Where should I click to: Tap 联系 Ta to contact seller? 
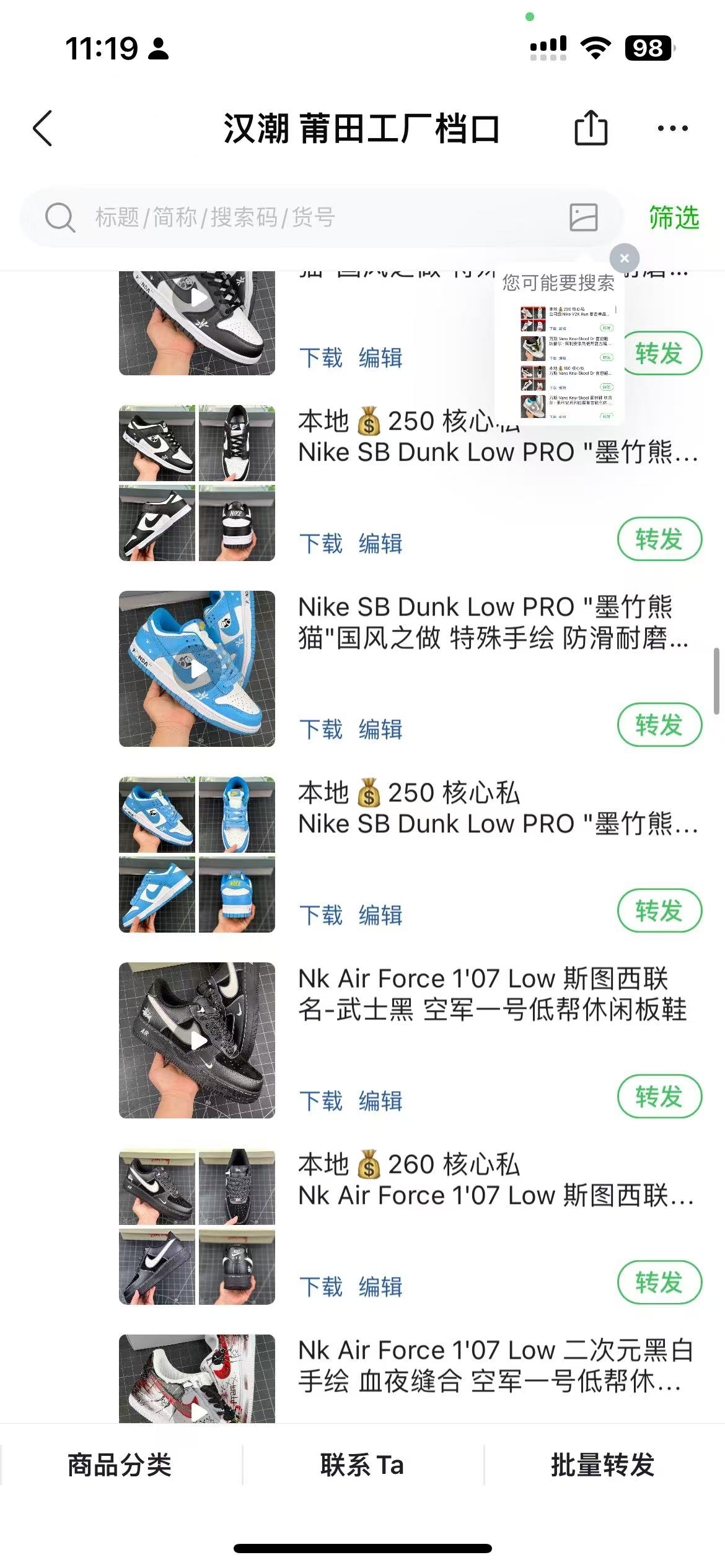[362, 1465]
